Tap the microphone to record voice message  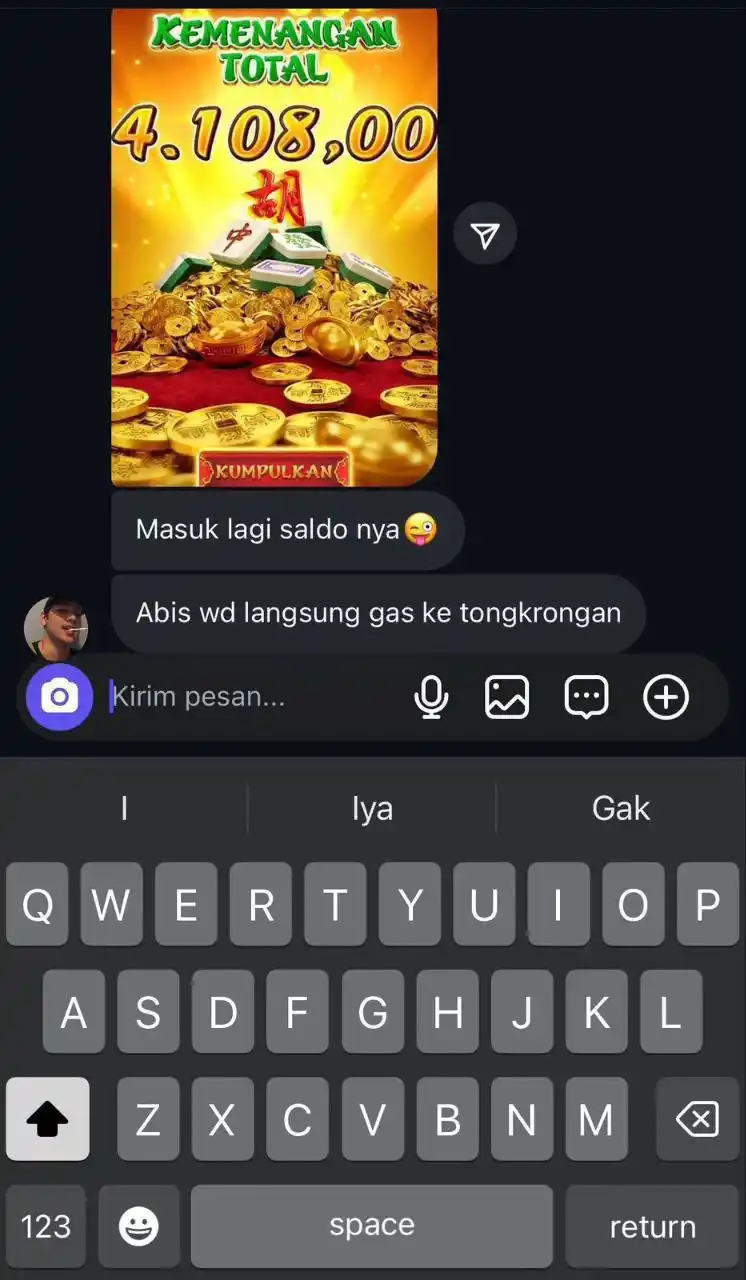coord(431,697)
